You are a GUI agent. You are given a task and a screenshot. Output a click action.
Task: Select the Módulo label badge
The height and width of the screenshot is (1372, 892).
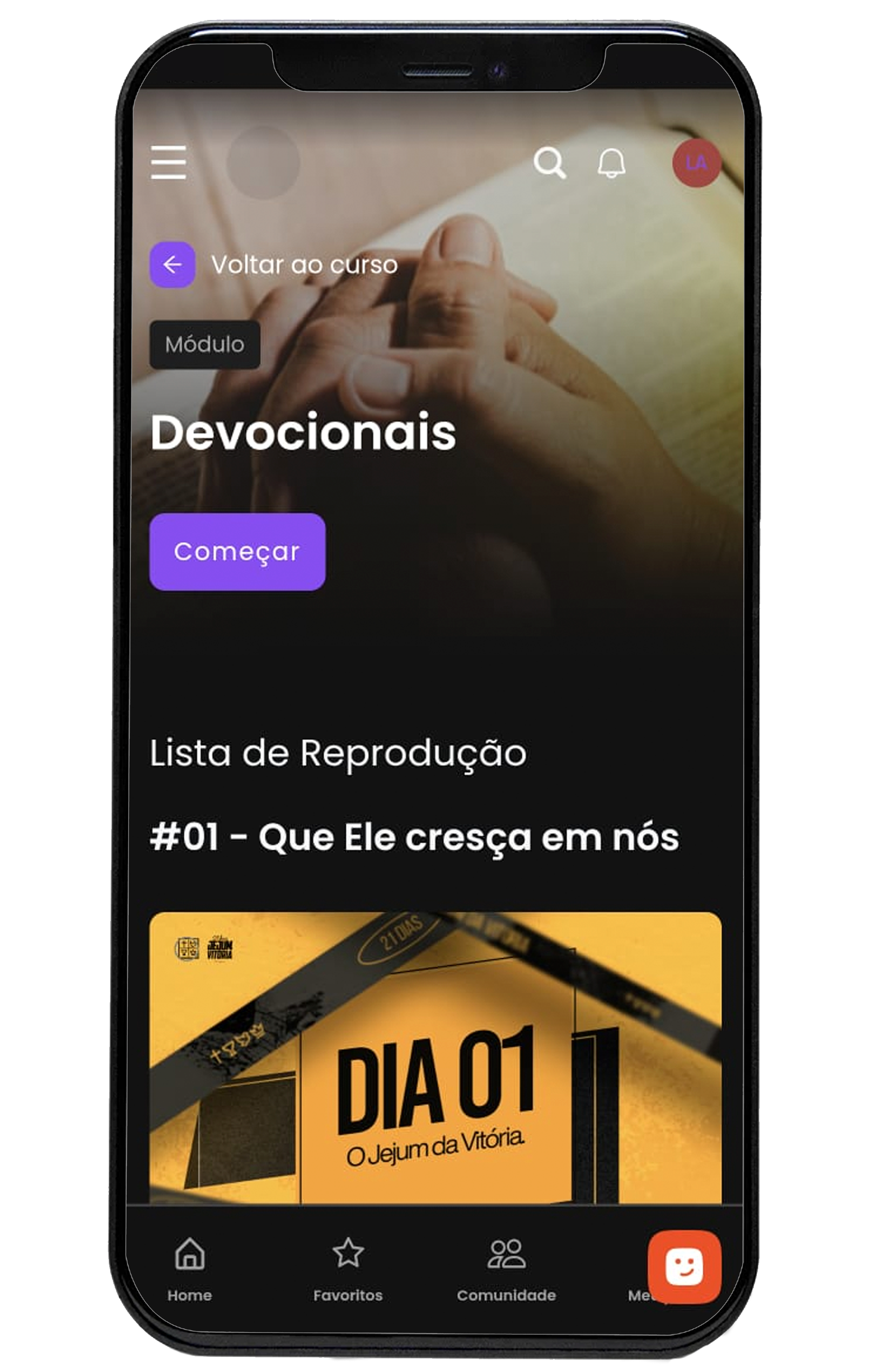(x=205, y=344)
